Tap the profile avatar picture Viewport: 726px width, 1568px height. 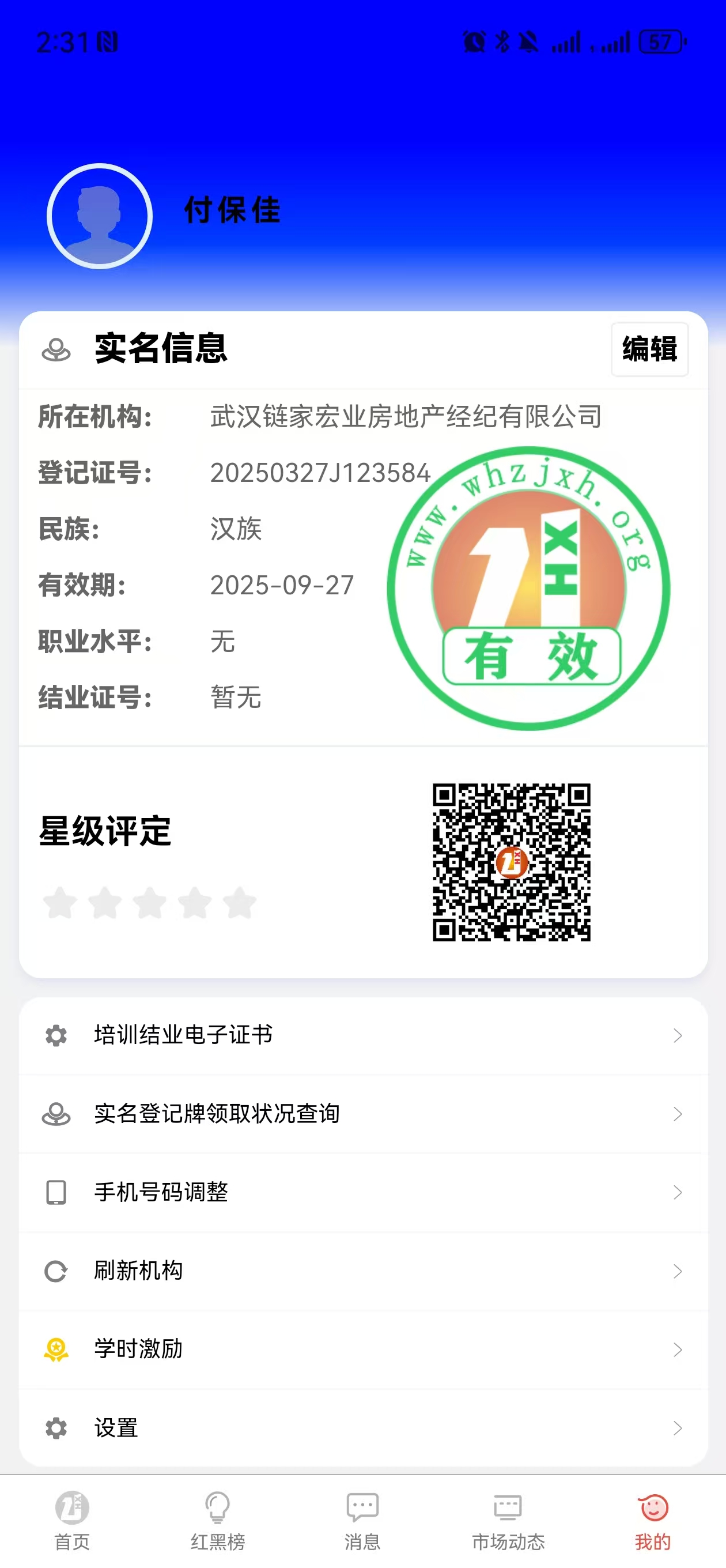[100, 216]
